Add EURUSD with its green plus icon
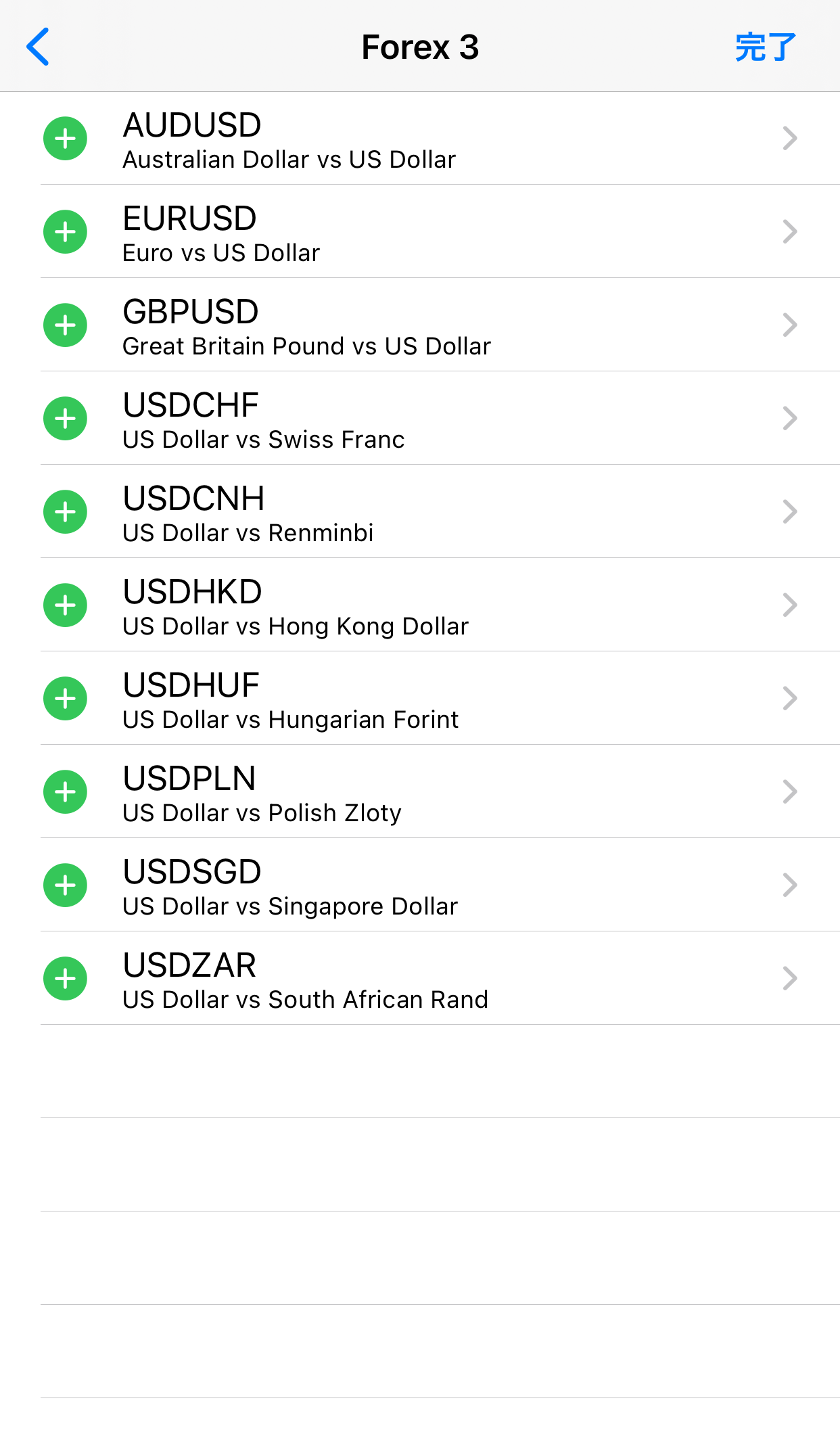The image size is (840, 1455). pos(65,232)
